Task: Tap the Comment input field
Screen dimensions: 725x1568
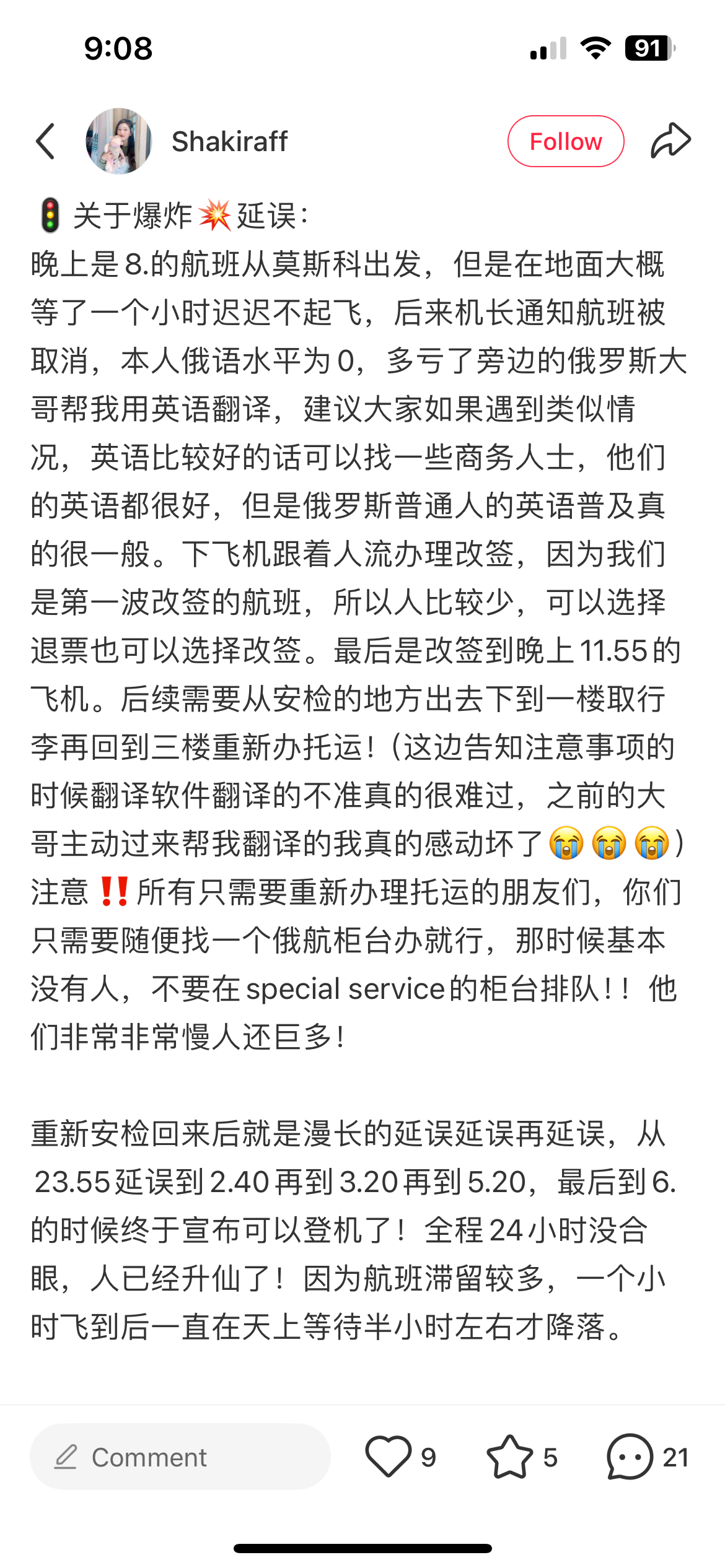Action: 180,1457
